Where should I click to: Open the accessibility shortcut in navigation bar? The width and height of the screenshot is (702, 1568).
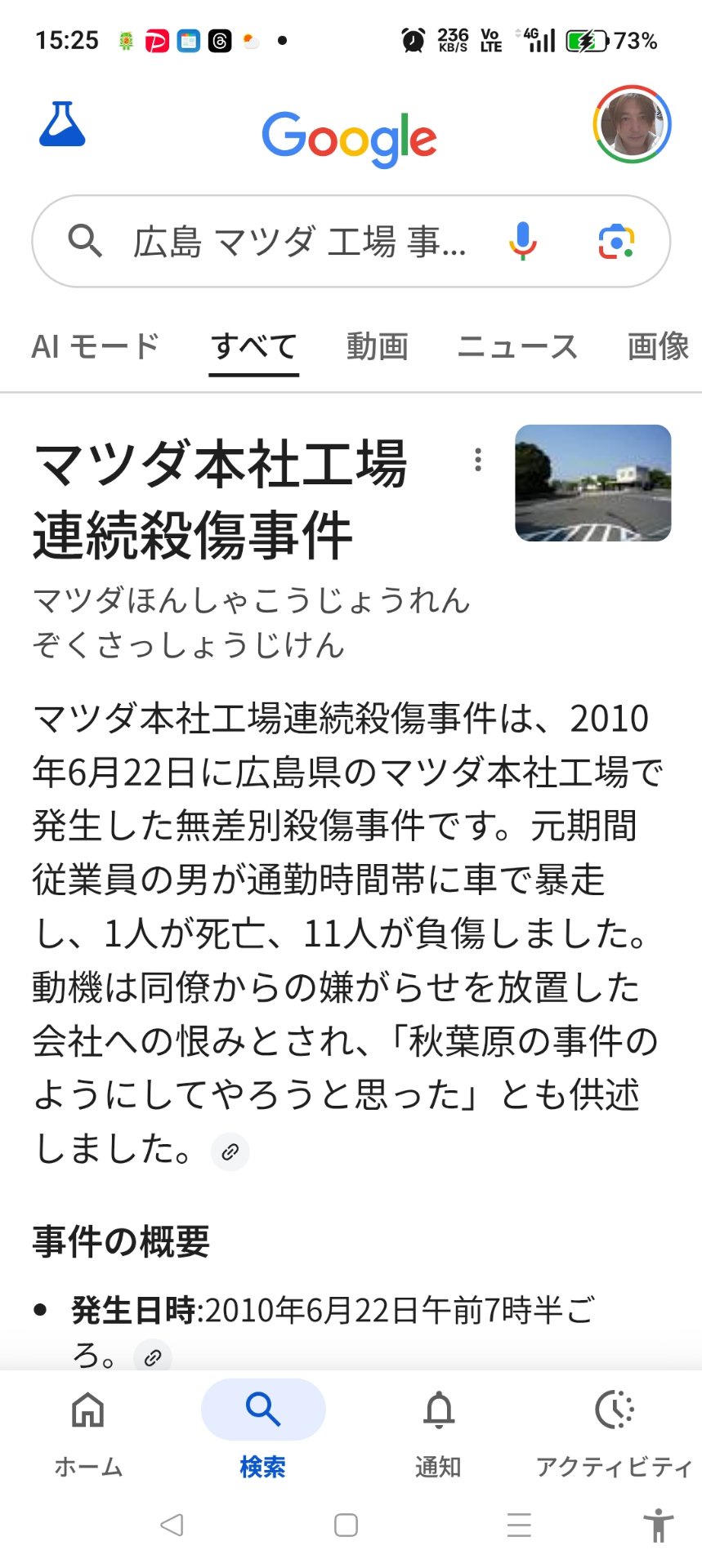click(x=657, y=1525)
